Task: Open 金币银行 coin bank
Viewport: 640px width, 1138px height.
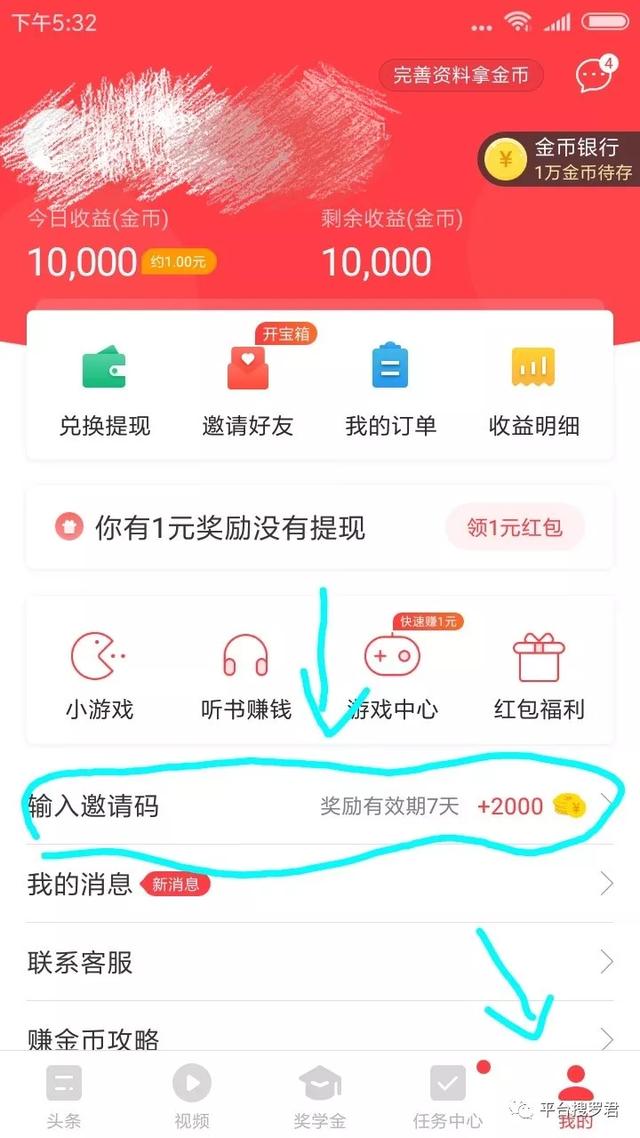Action: tap(560, 159)
